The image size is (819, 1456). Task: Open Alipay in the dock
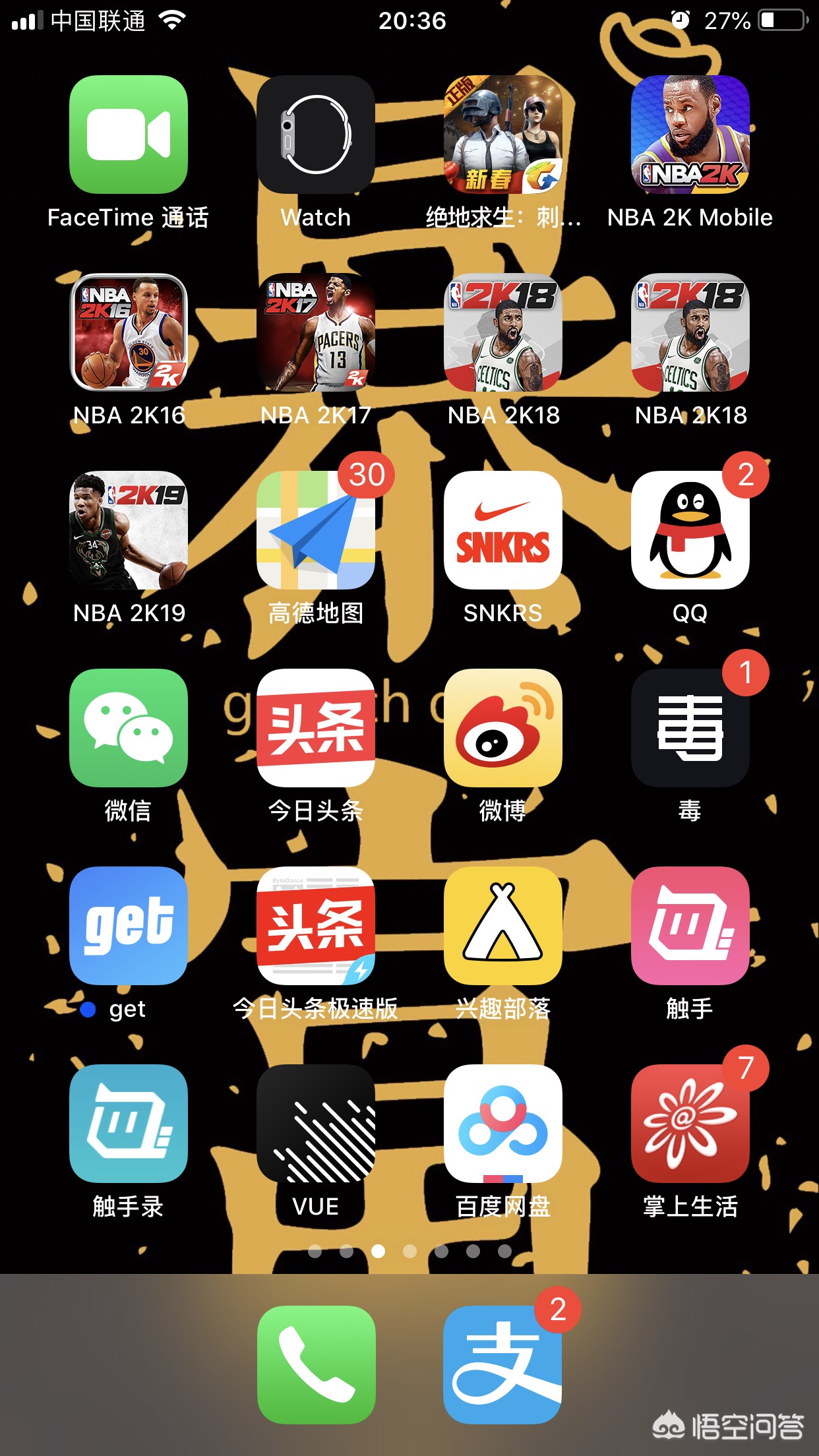coord(502,1365)
